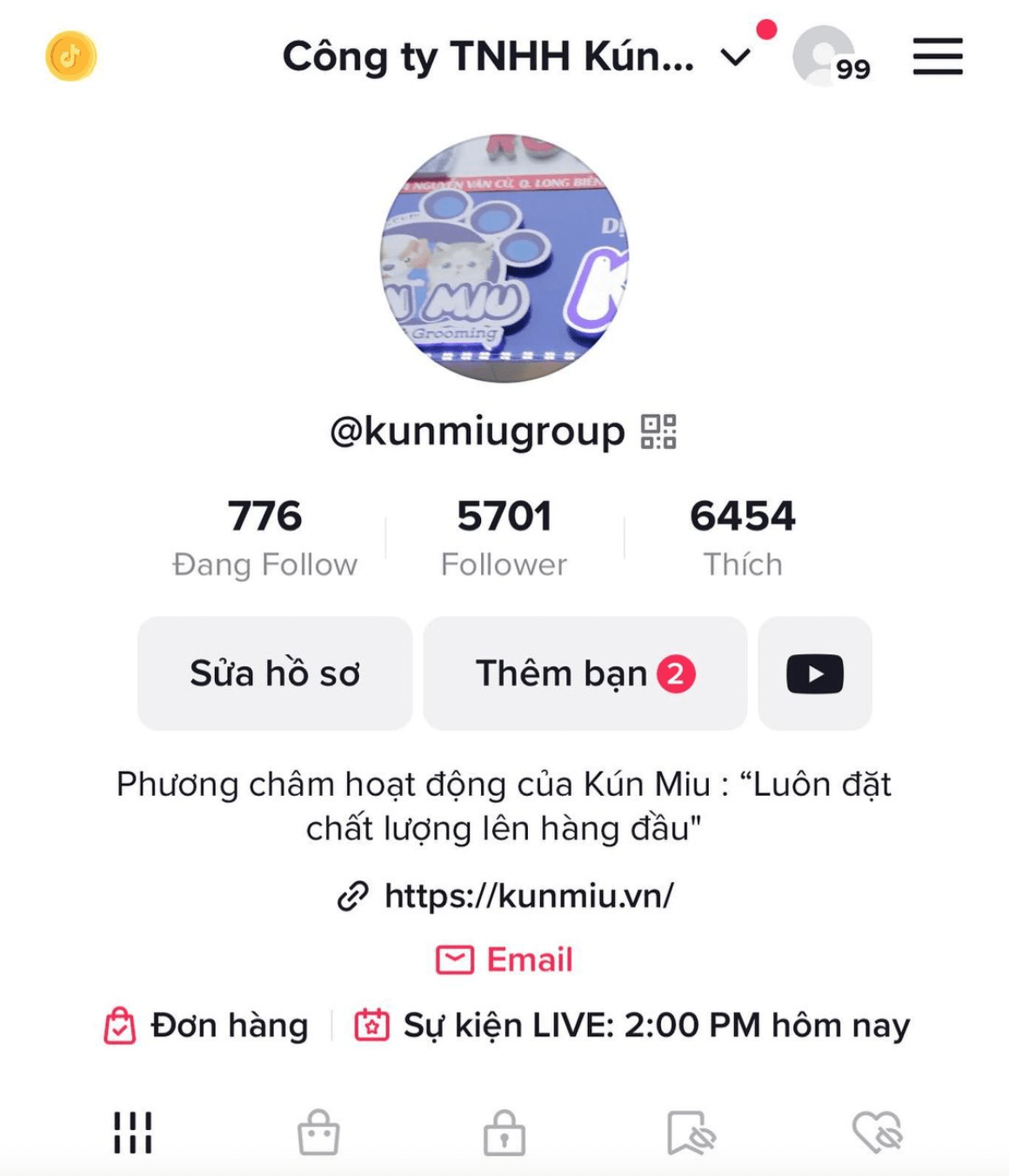The height and width of the screenshot is (1176, 1009).
Task: Open the YouTube channel icon
Action: (x=813, y=673)
